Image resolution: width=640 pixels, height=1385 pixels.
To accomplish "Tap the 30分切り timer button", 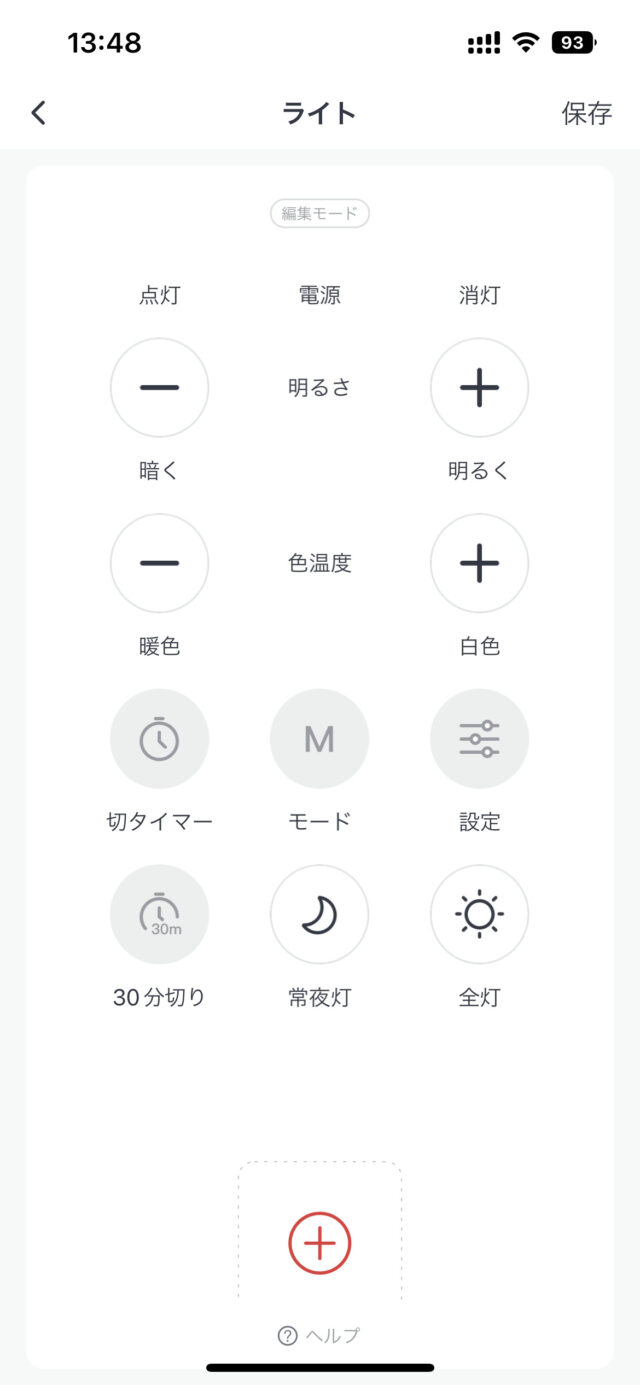I will (159, 914).
